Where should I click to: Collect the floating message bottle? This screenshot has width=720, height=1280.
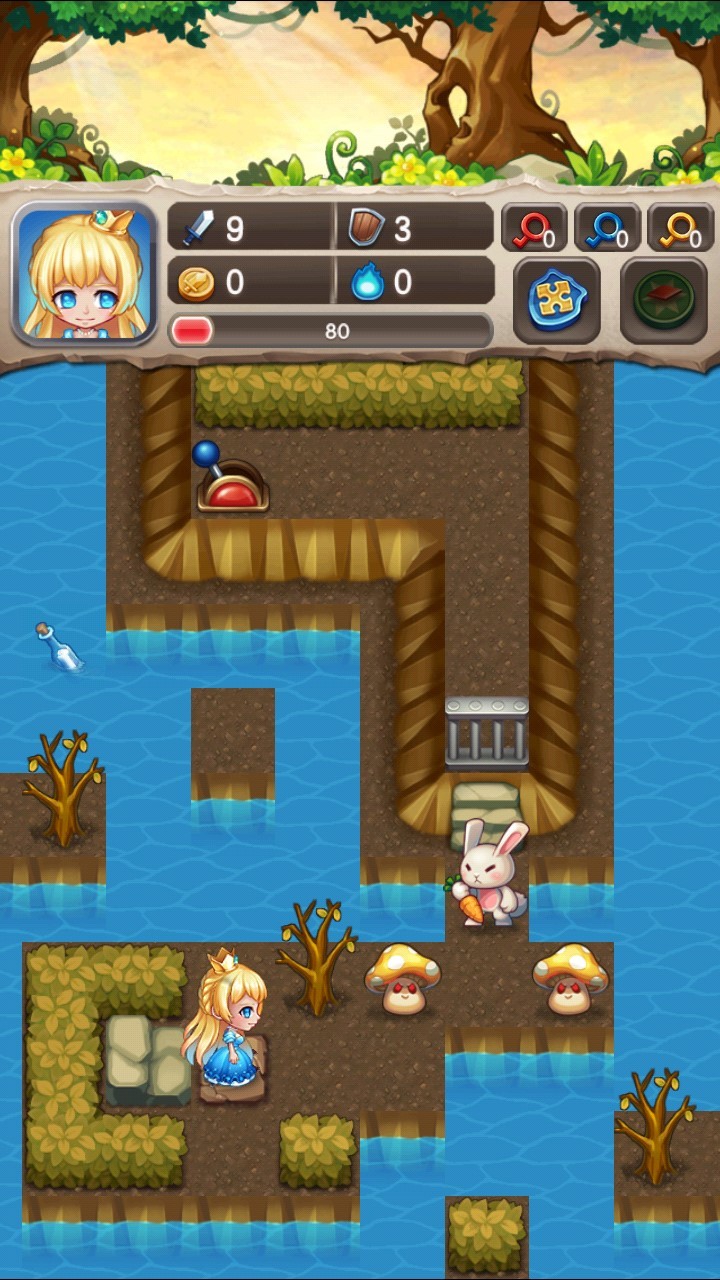(59, 647)
